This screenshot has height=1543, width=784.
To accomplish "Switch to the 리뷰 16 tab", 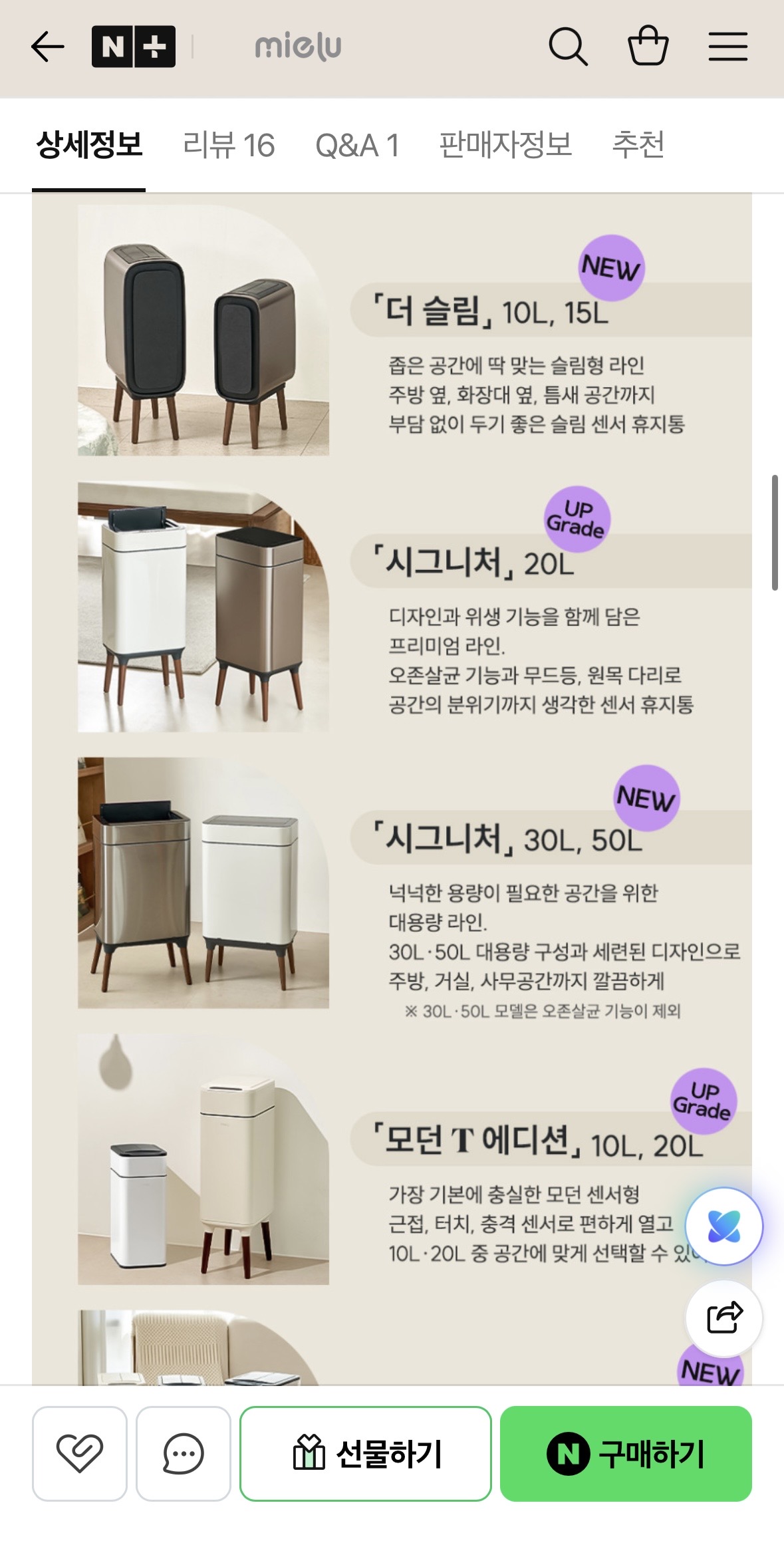I will click(229, 145).
